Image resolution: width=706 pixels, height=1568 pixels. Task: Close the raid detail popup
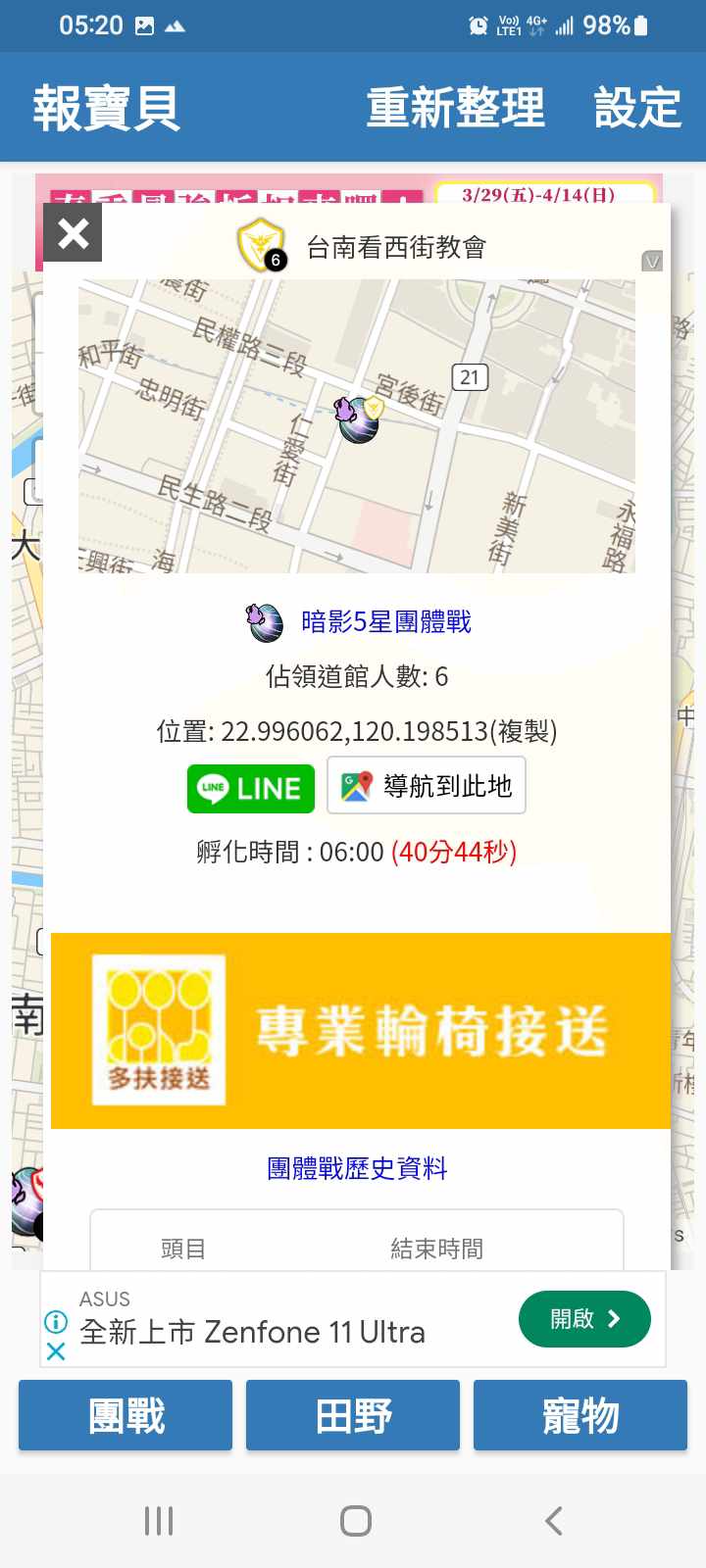(x=73, y=233)
